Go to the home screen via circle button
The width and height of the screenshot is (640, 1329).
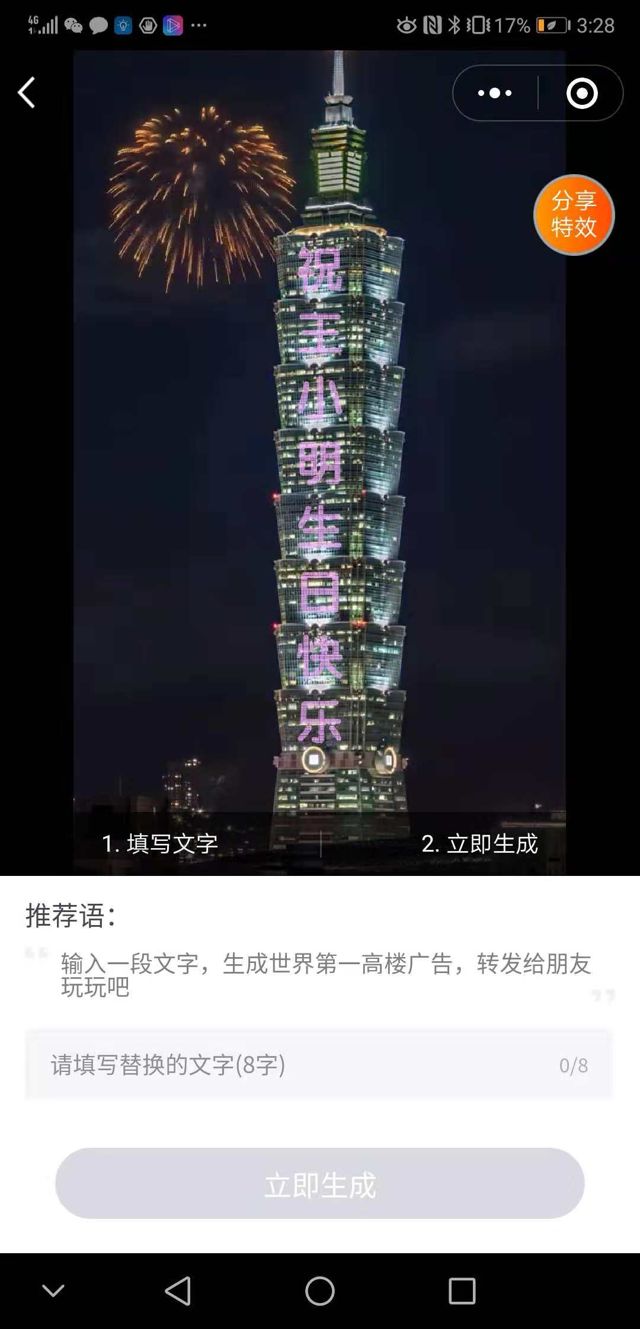pos(320,1291)
